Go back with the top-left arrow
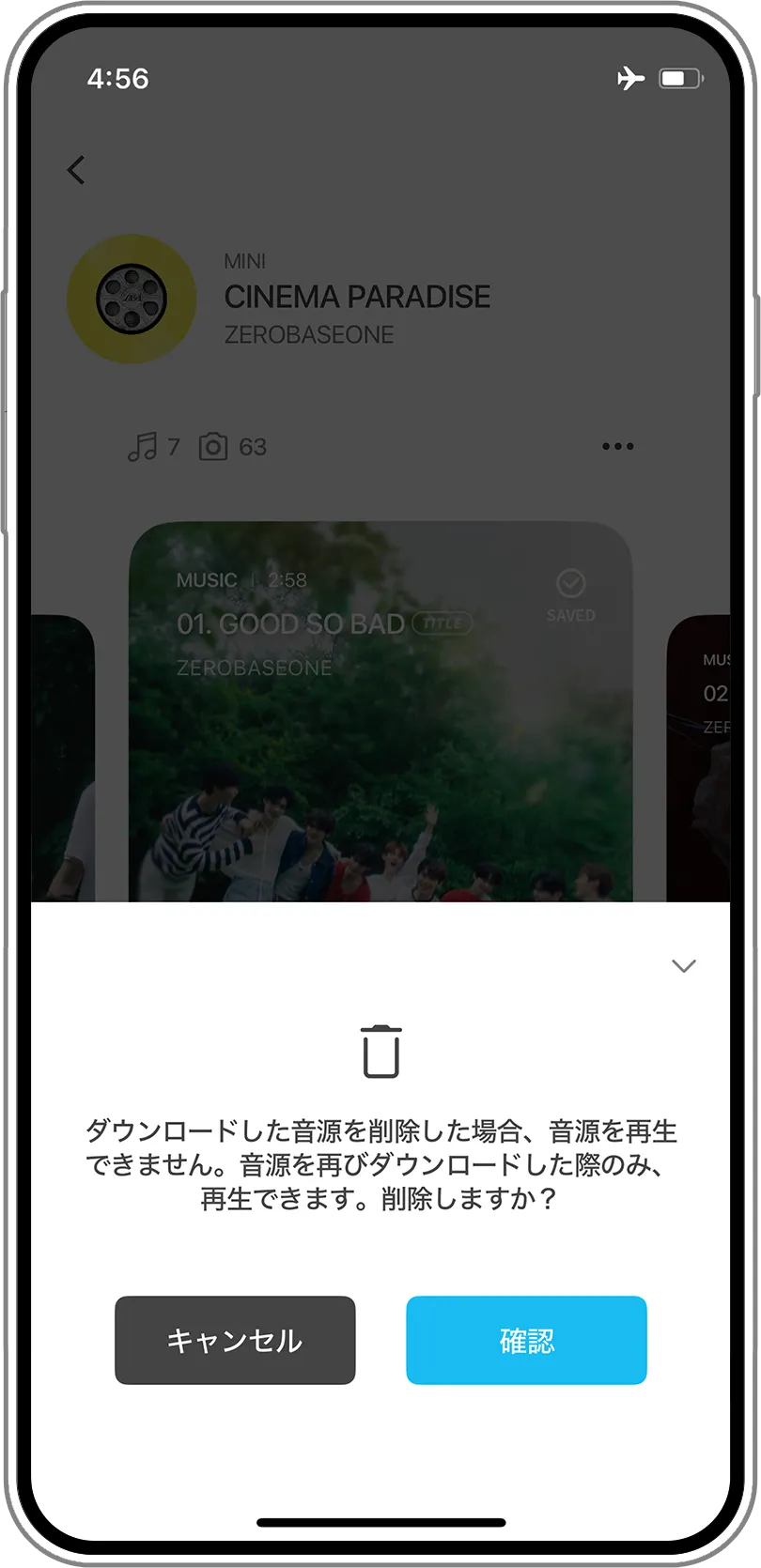 (77, 170)
